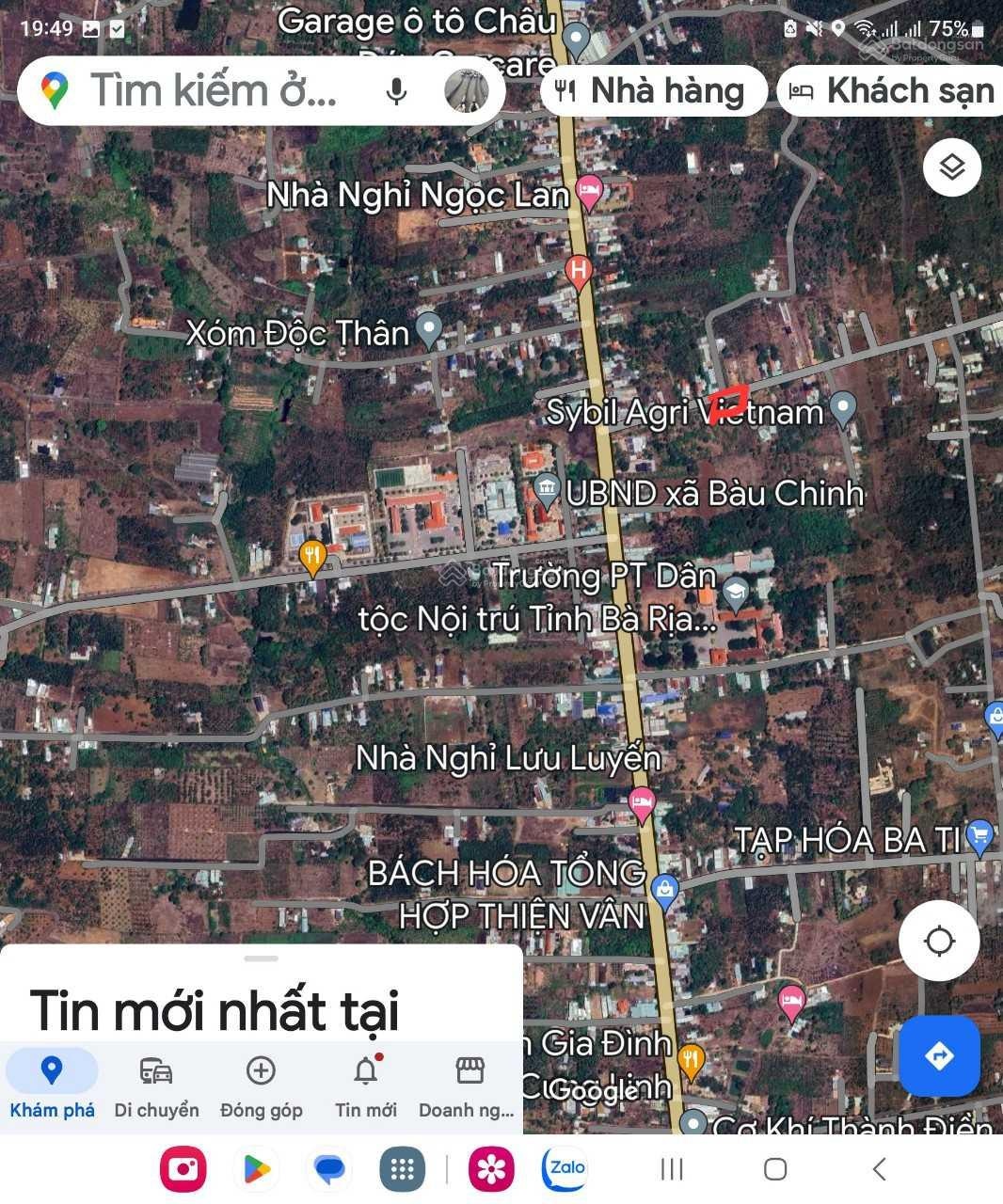This screenshot has width=1003, height=1204.
Task: Select the Nhà Nghỉ Ngọc Lan hotel pin
Action: [x=590, y=191]
